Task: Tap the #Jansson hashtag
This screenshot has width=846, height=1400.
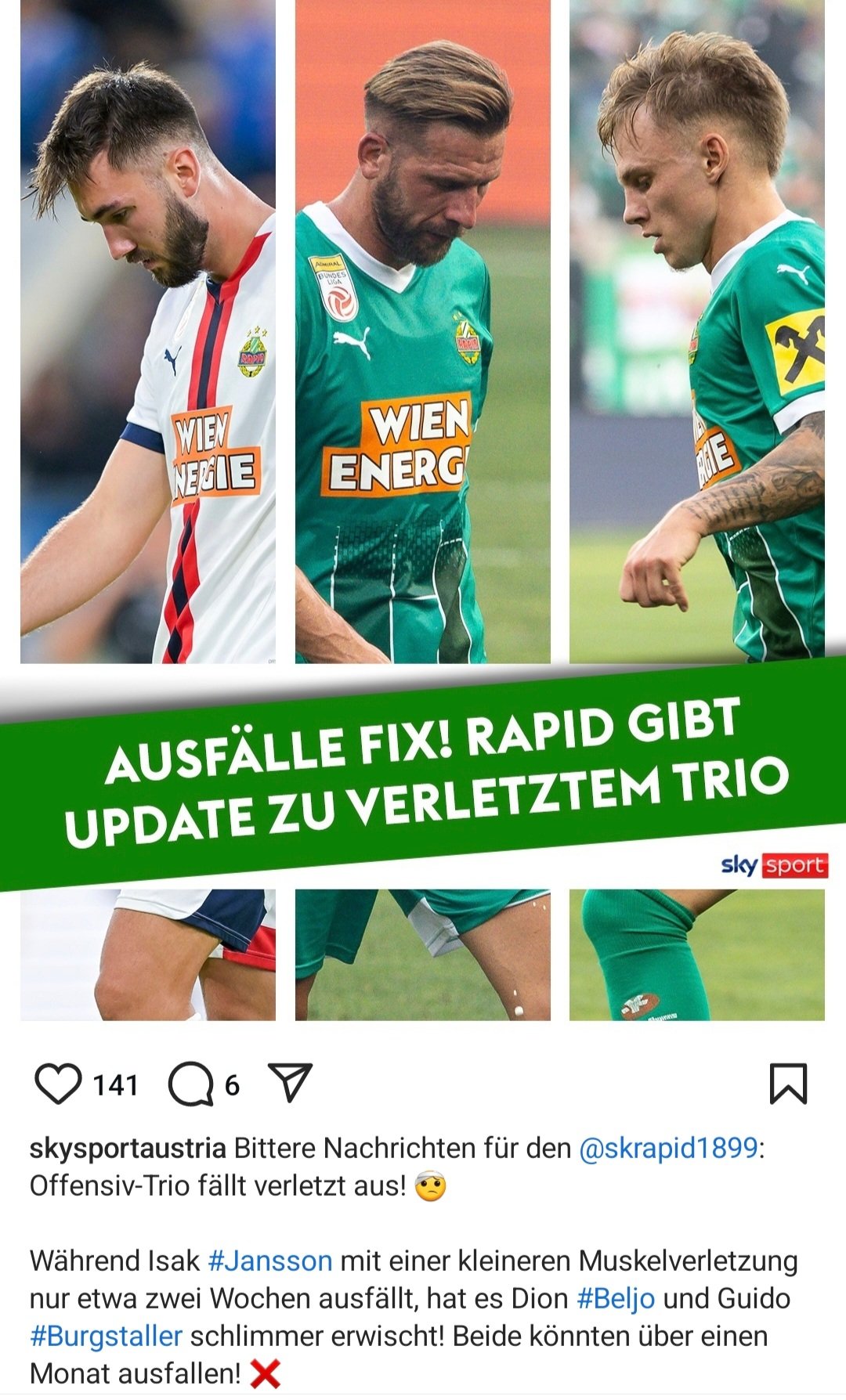Action: pyautogui.click(x=270, y=1261)
